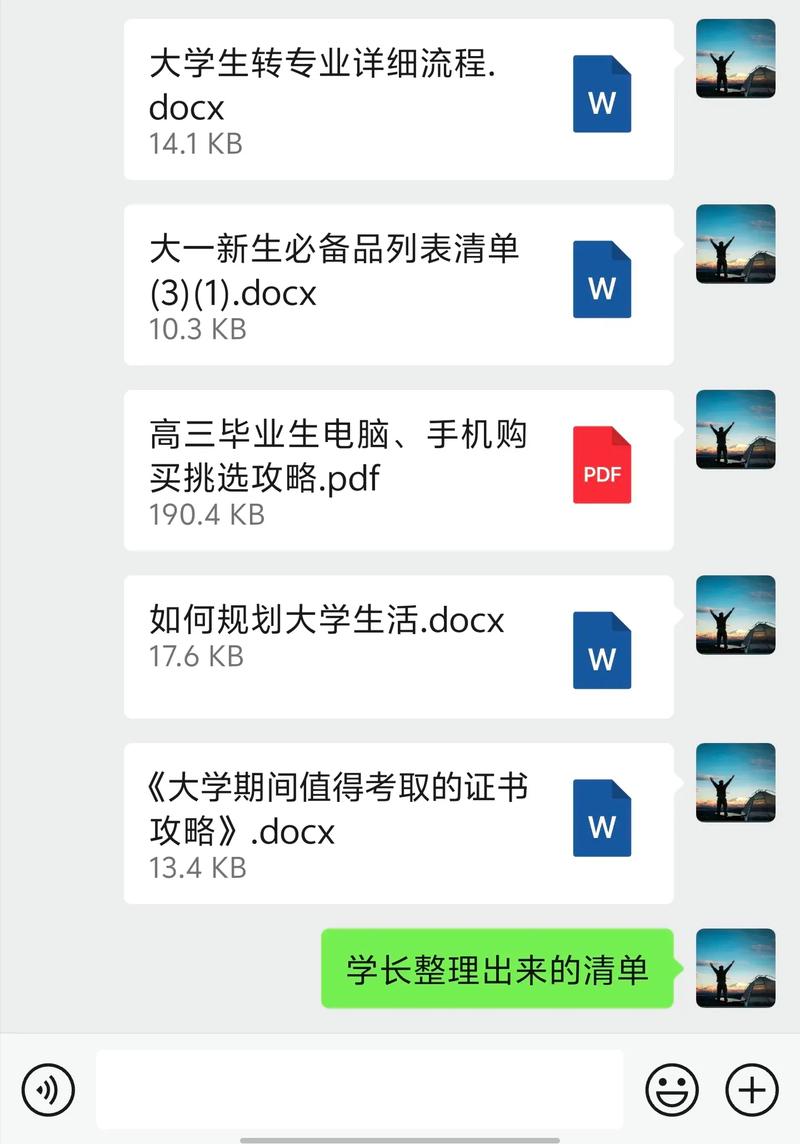Click your avatar beside the green message
This screenshot has height=1144, width=800.
(x=735, y=968)
